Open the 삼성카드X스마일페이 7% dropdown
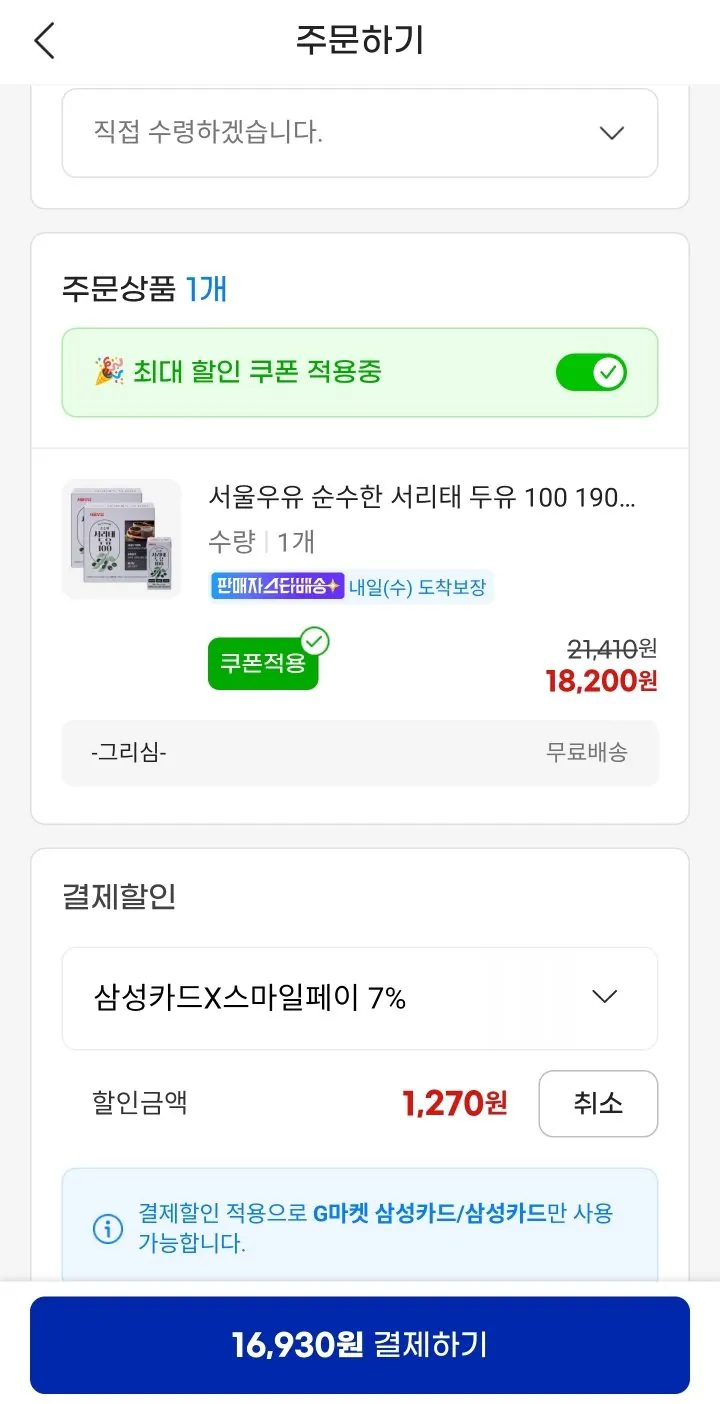 coord(358,996)
